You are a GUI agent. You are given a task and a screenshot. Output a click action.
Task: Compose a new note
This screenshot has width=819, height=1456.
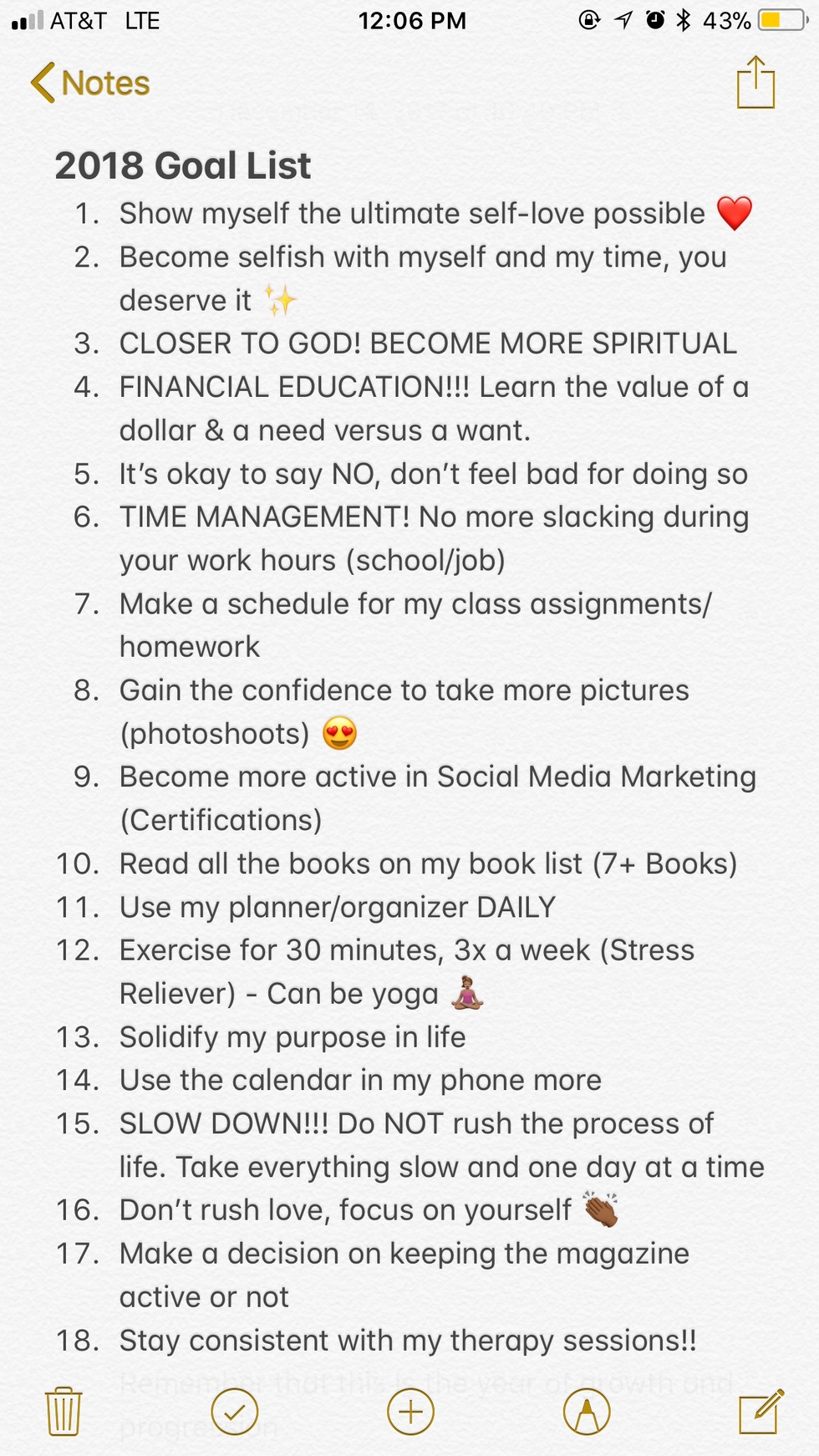click(x=760, y=1411)
